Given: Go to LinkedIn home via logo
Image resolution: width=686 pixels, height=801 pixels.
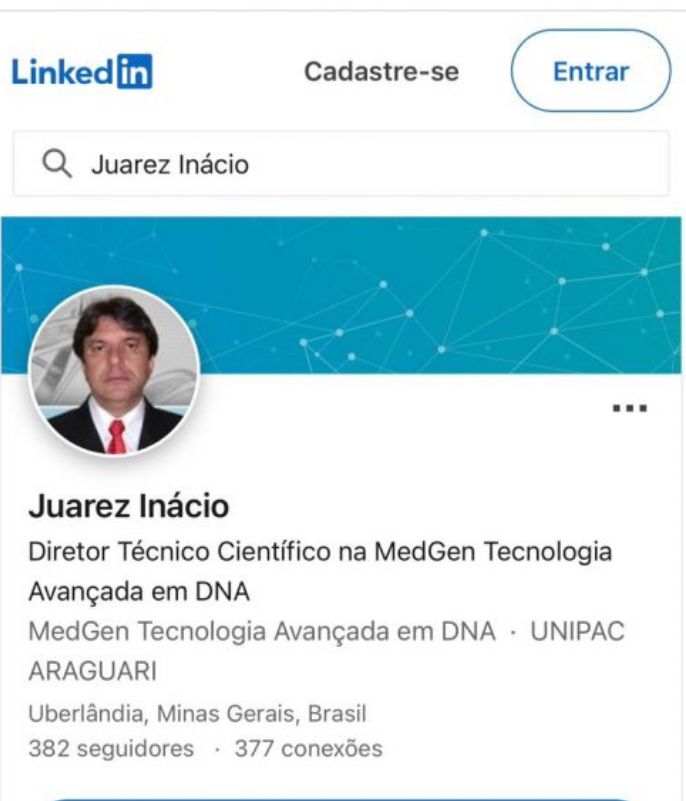Looking at the screenshot, I should 82,73.
